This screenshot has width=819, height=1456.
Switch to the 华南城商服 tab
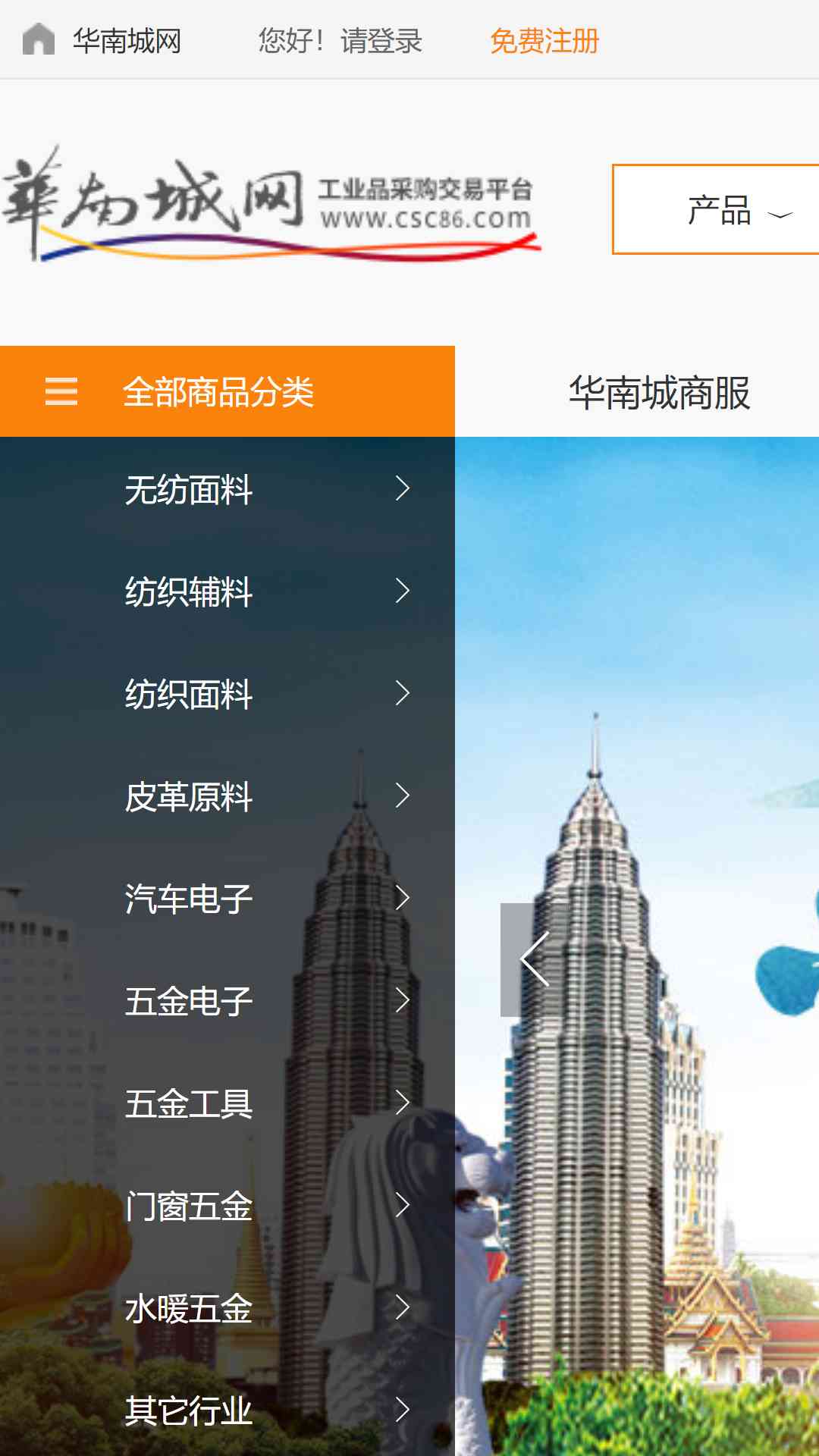pyautogui.click(x=660, y=392)
